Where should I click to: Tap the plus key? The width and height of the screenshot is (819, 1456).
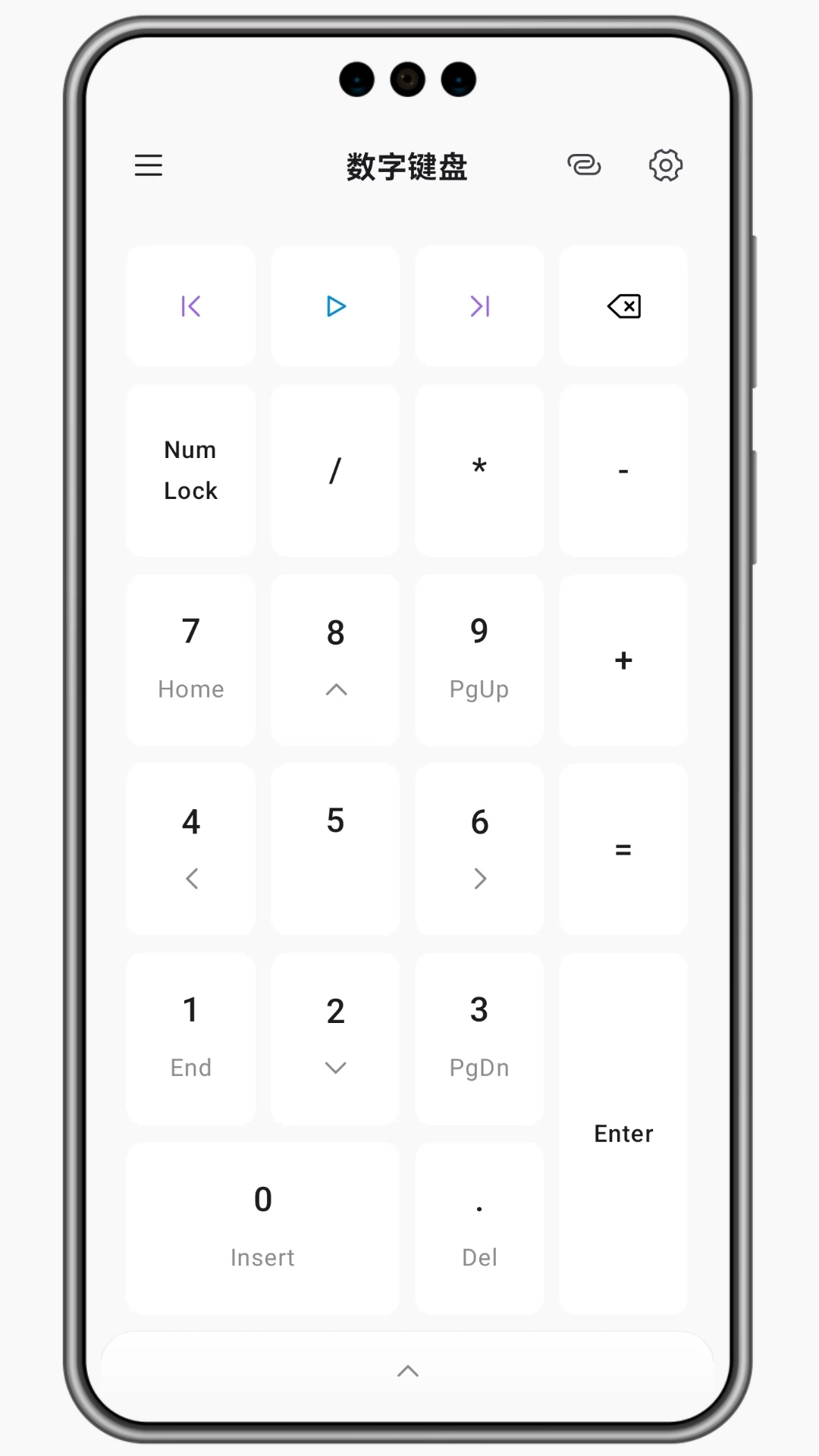pyautogui.click(x=623, y=660)
